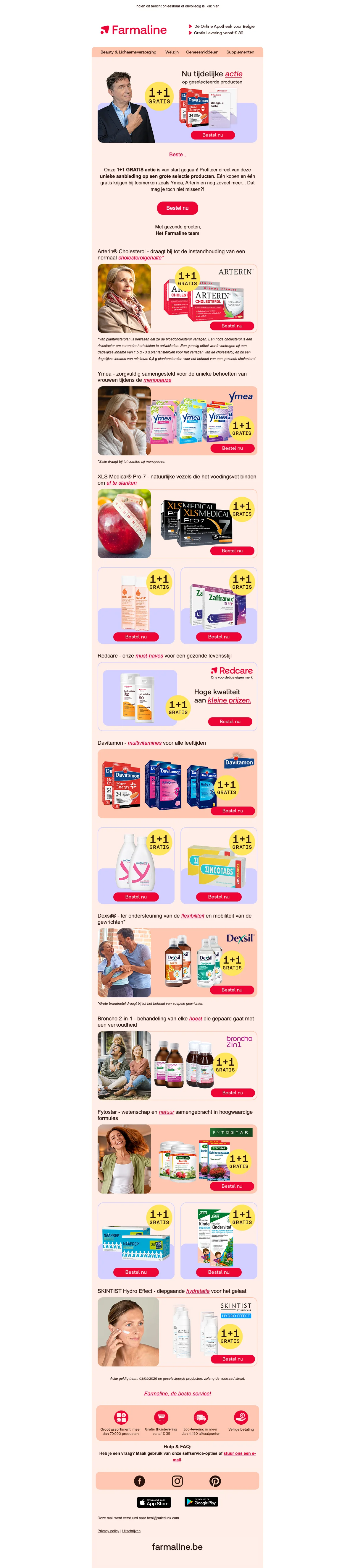355x1568 pixels.
Task: Open the Beauty & Lichaamsverzorging menu item
Action: (x=128, y=52)
